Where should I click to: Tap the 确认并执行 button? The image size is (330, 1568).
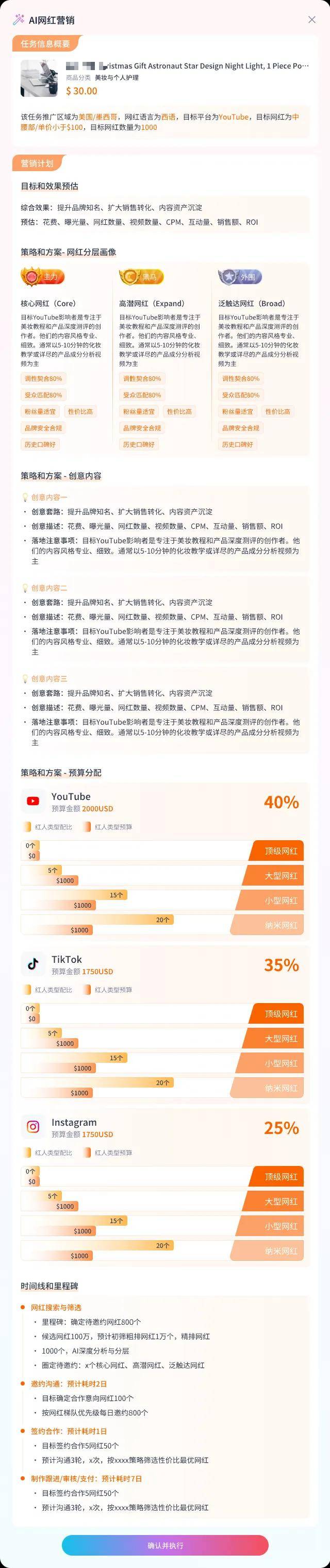pyautogui.click(x=165, y=1545)
